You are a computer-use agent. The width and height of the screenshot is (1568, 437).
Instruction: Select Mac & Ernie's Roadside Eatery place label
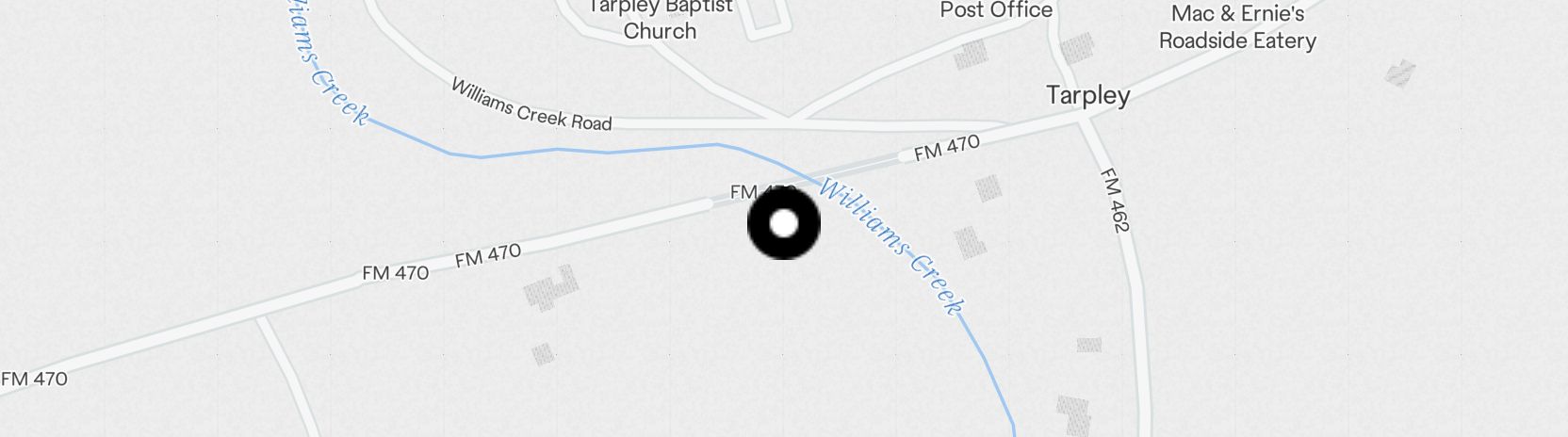[x=1236, y=27]
